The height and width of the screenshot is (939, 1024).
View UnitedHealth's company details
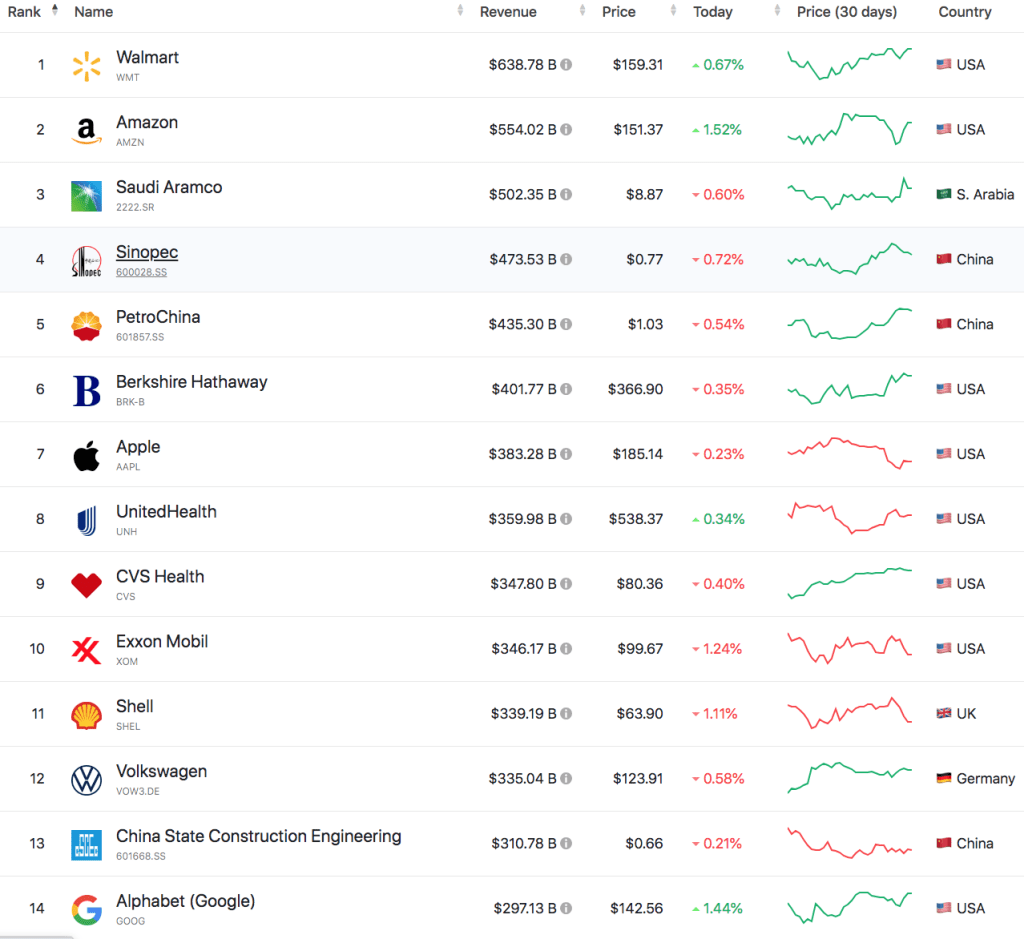[x=166, y=512]
